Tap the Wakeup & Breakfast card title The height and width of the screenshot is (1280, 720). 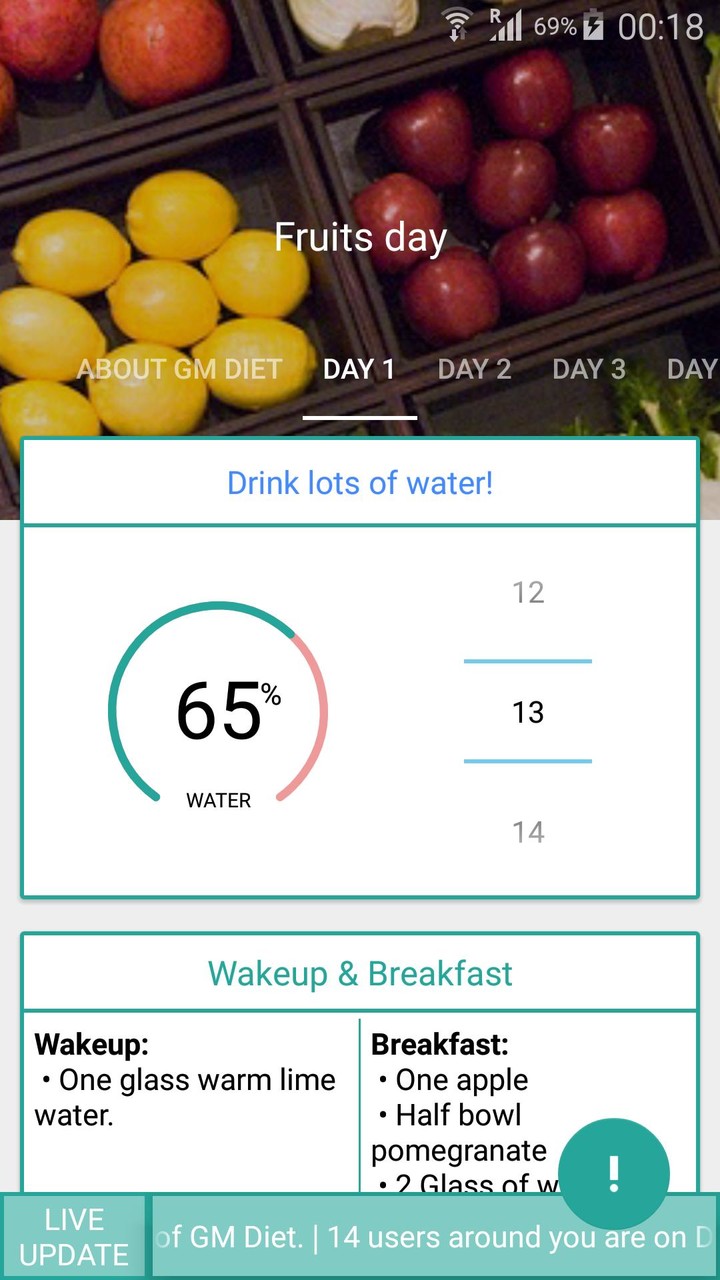click(x=360, y=973)
